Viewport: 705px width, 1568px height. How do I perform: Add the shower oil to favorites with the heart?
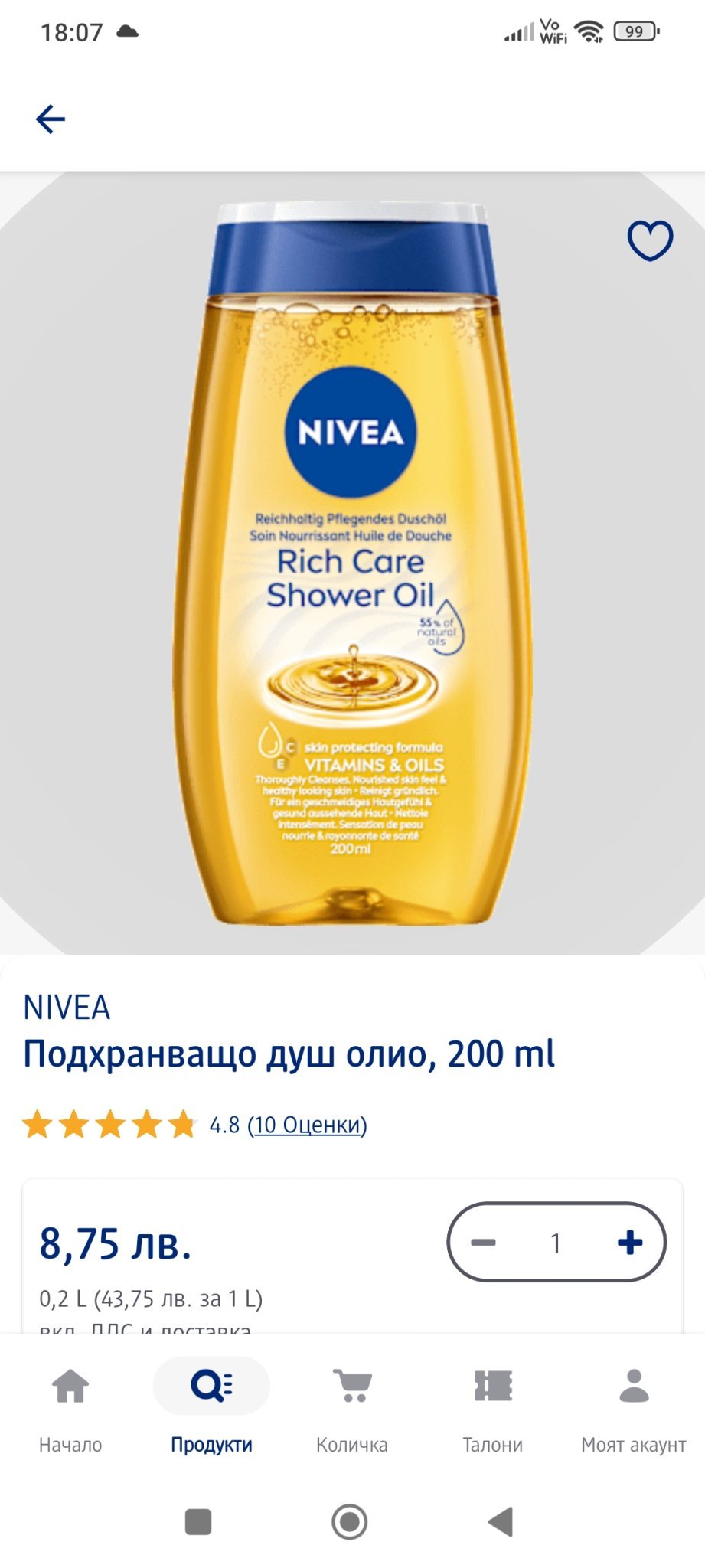pyautogui.click(x=650, y=241)
